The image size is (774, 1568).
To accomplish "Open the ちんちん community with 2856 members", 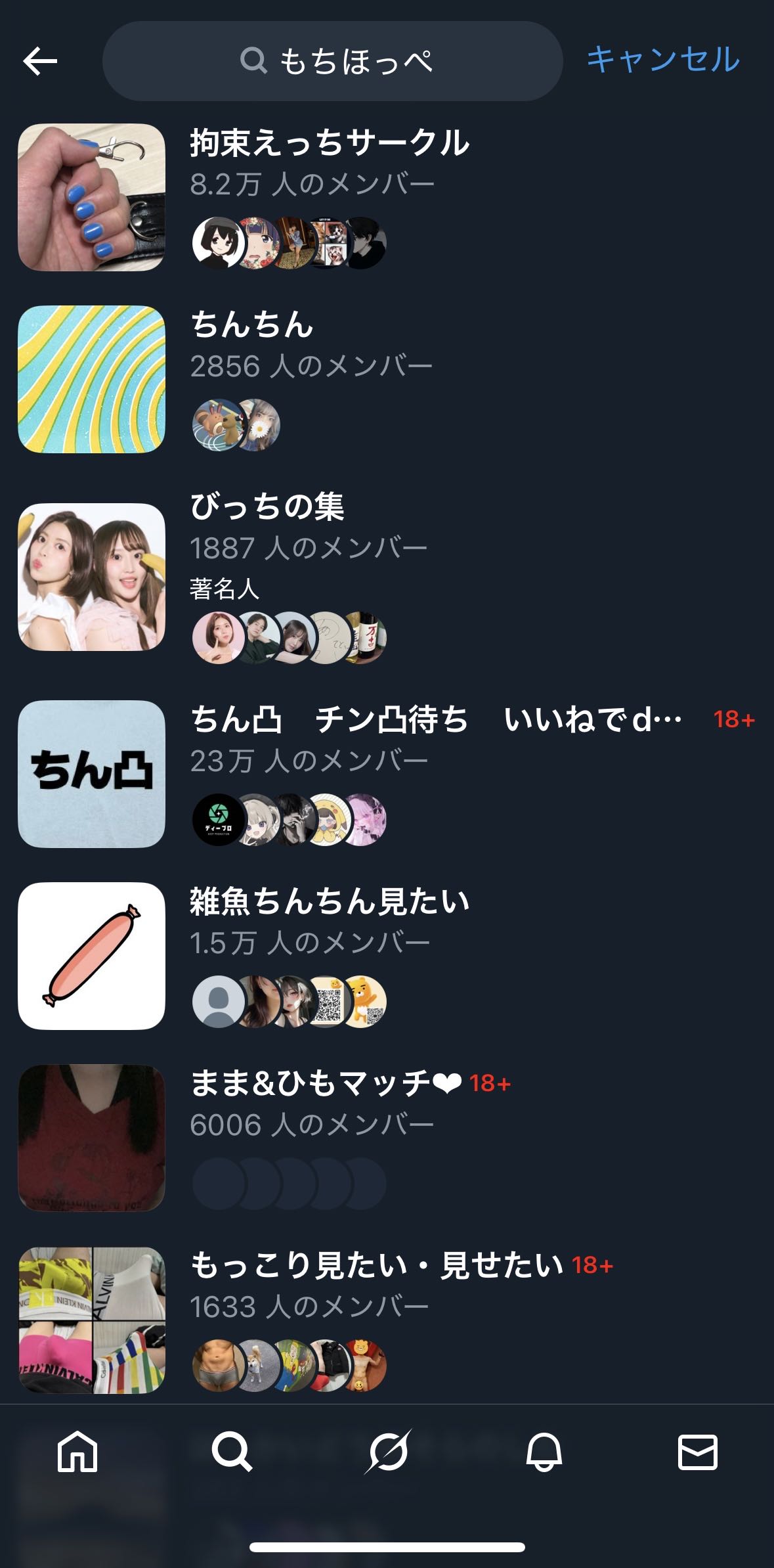I will (x=252, y=325).
